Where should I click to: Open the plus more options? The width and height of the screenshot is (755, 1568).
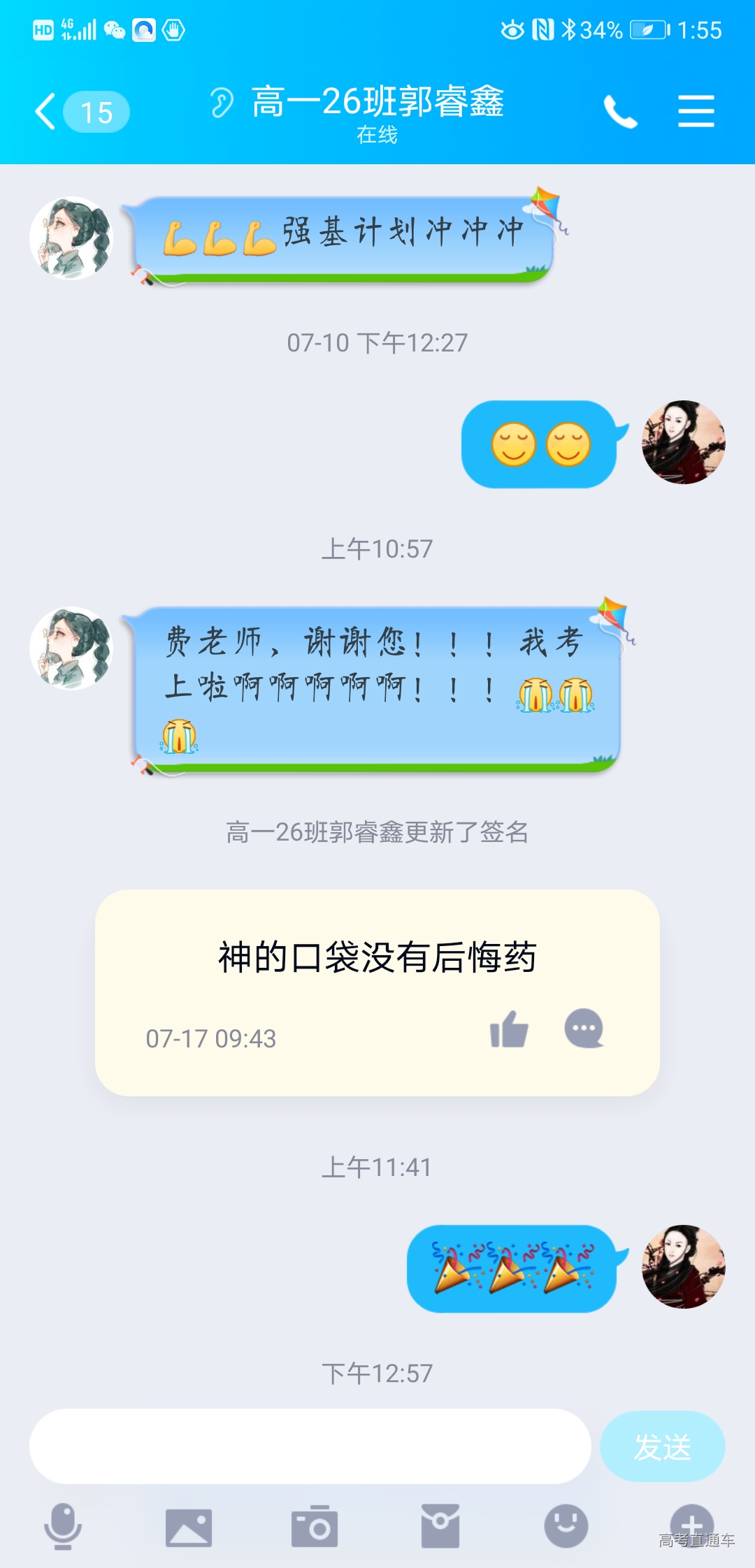(692, 1523)
